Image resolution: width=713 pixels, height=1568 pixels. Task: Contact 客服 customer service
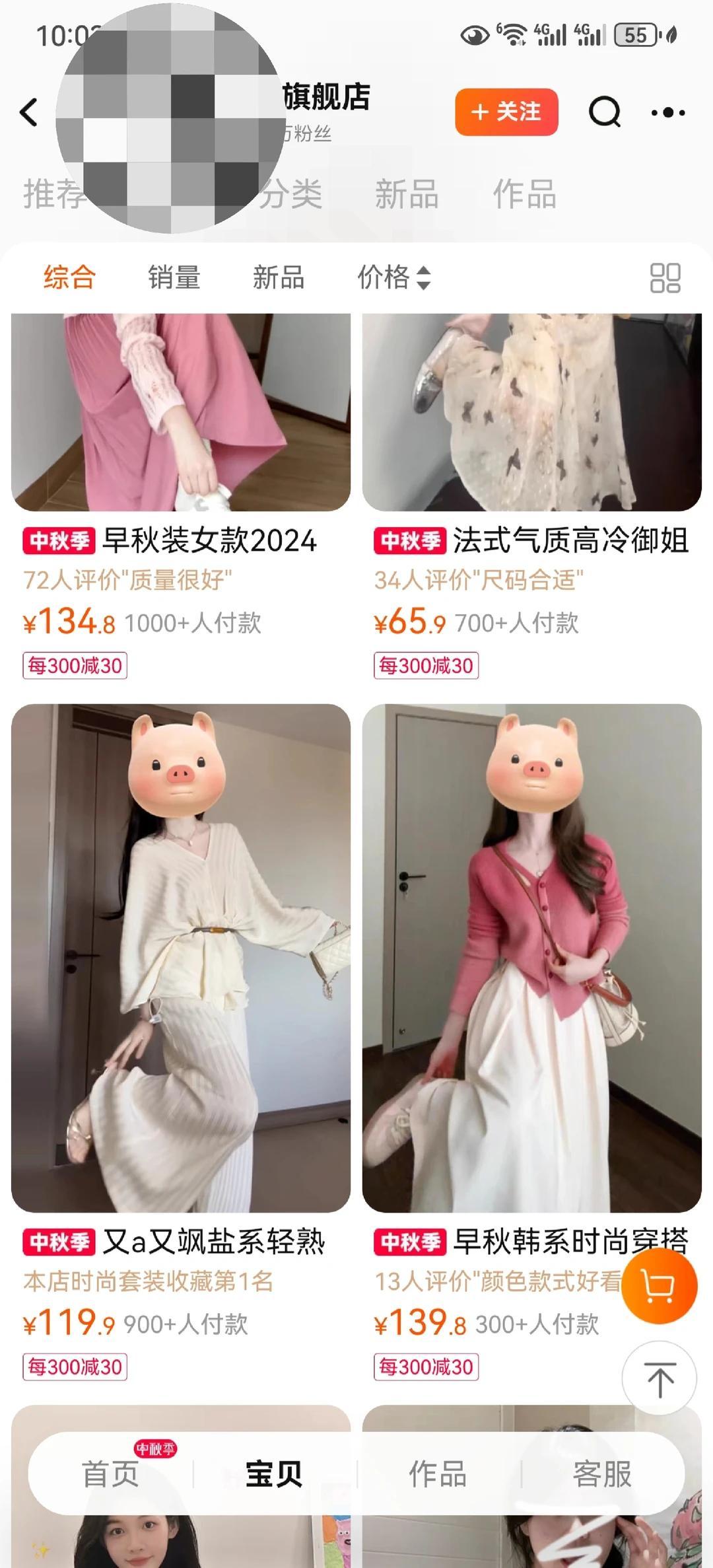click(x=601, y=1474)
